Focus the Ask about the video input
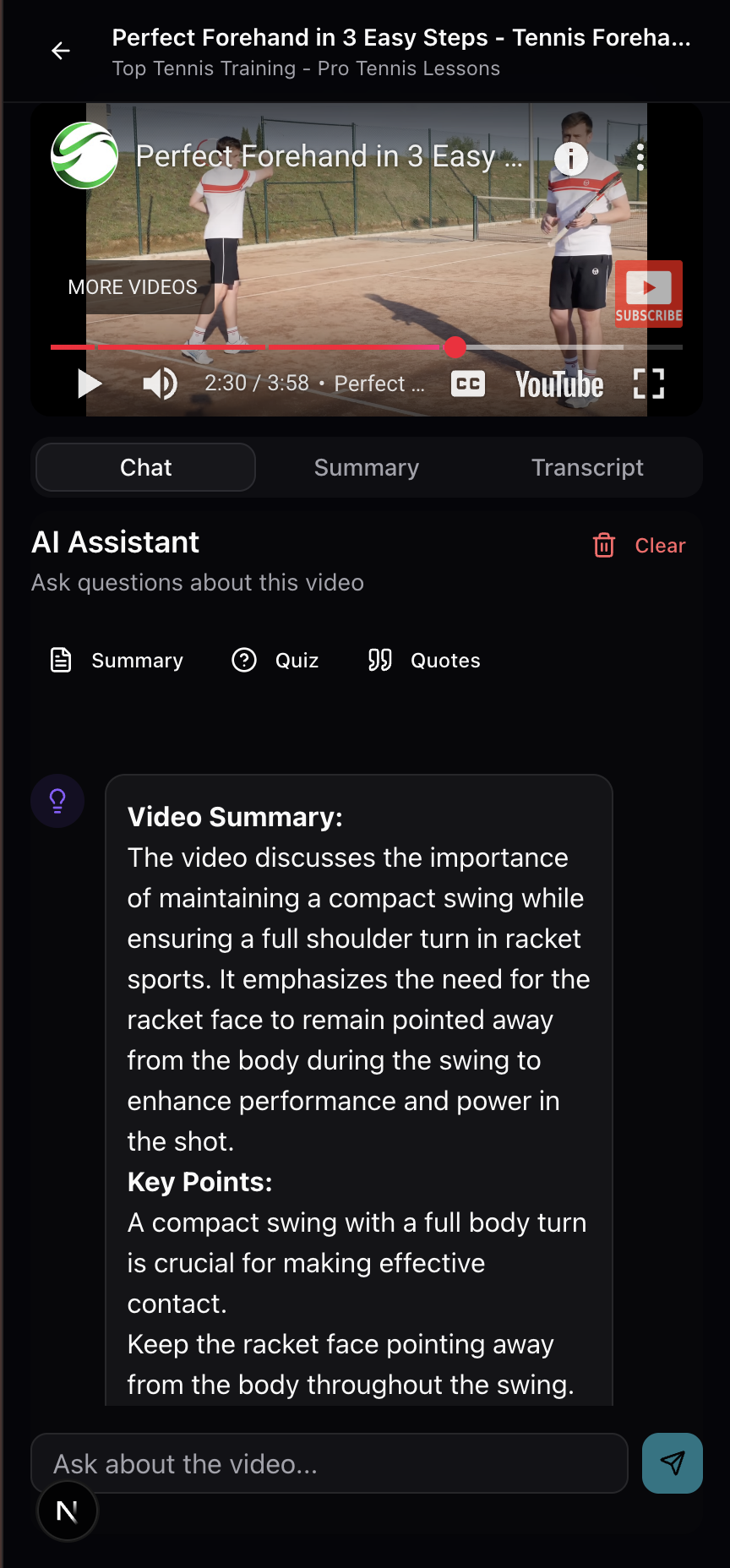Viewport: 730px width, 1568px height. [329, 1463]
